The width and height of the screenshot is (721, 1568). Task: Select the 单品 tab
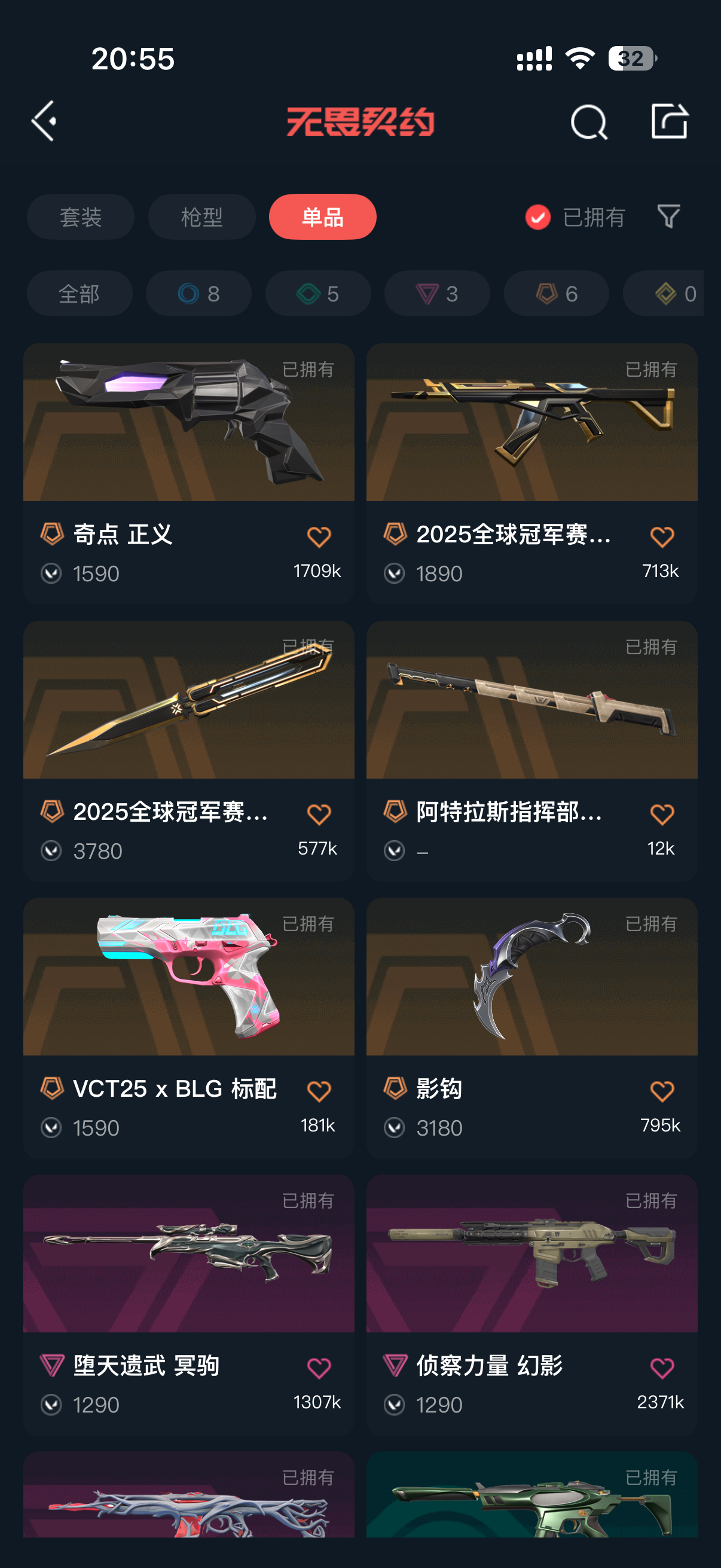322,216
